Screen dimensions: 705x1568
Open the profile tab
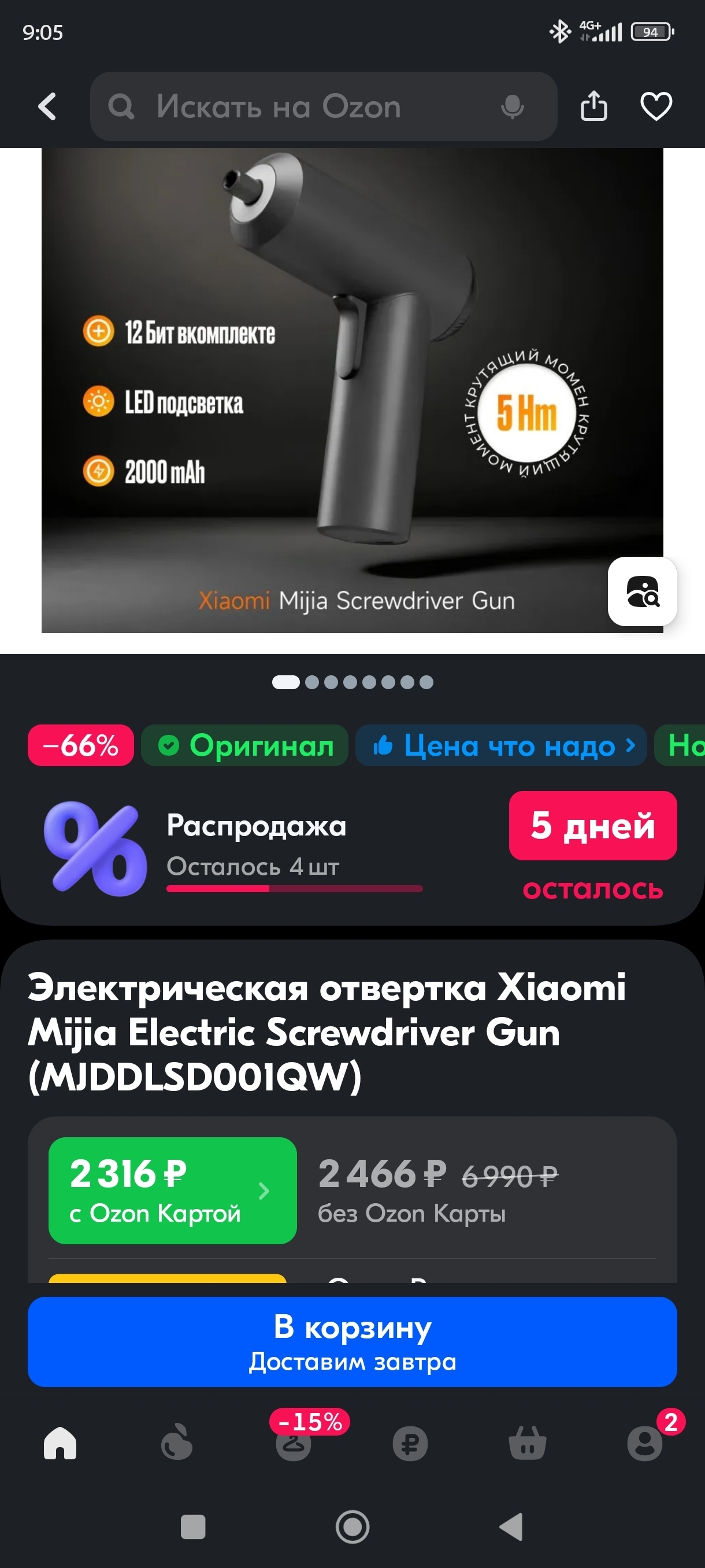tap(645, 1443)
